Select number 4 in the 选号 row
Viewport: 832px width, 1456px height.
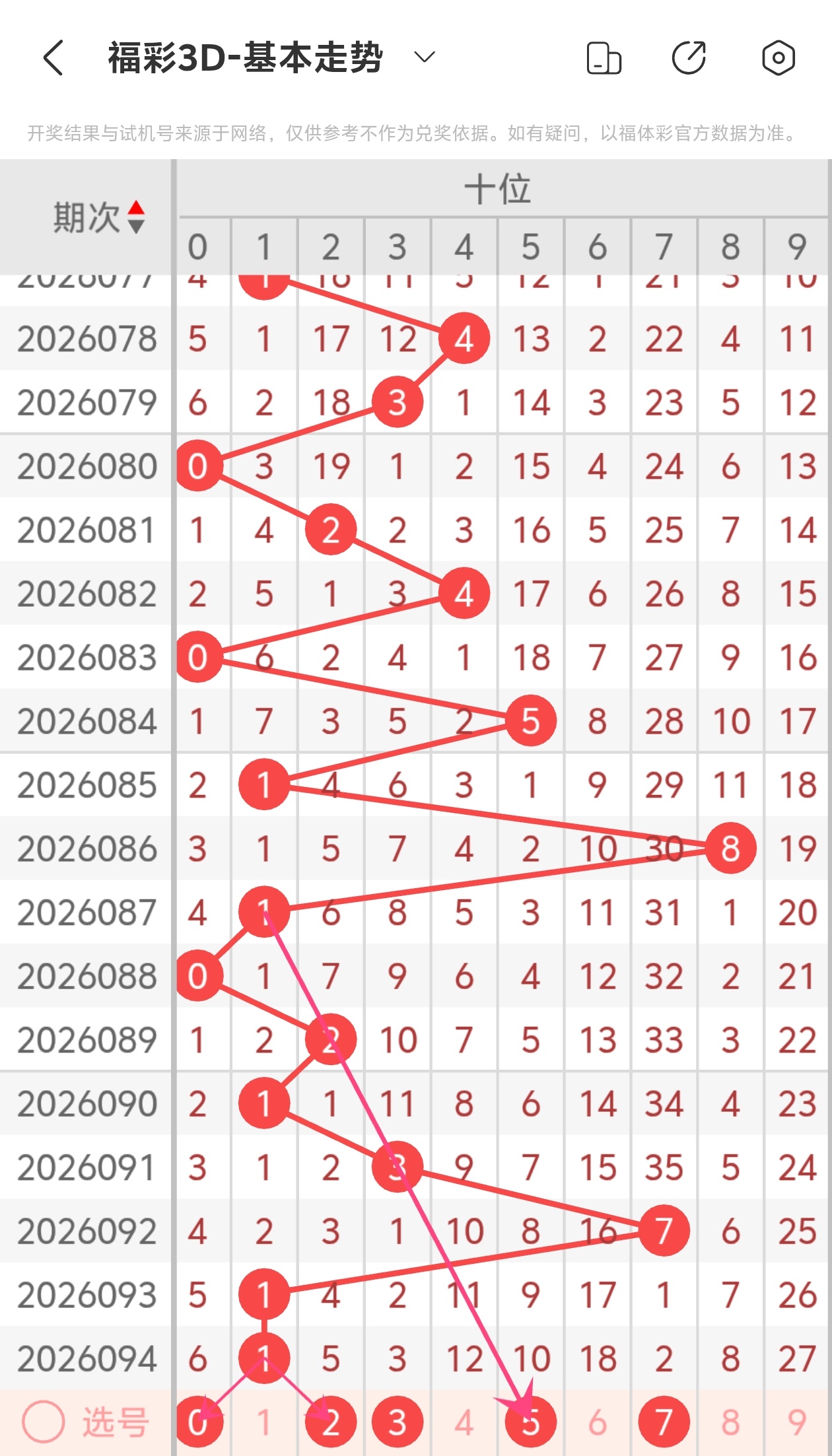point(464,1422)
